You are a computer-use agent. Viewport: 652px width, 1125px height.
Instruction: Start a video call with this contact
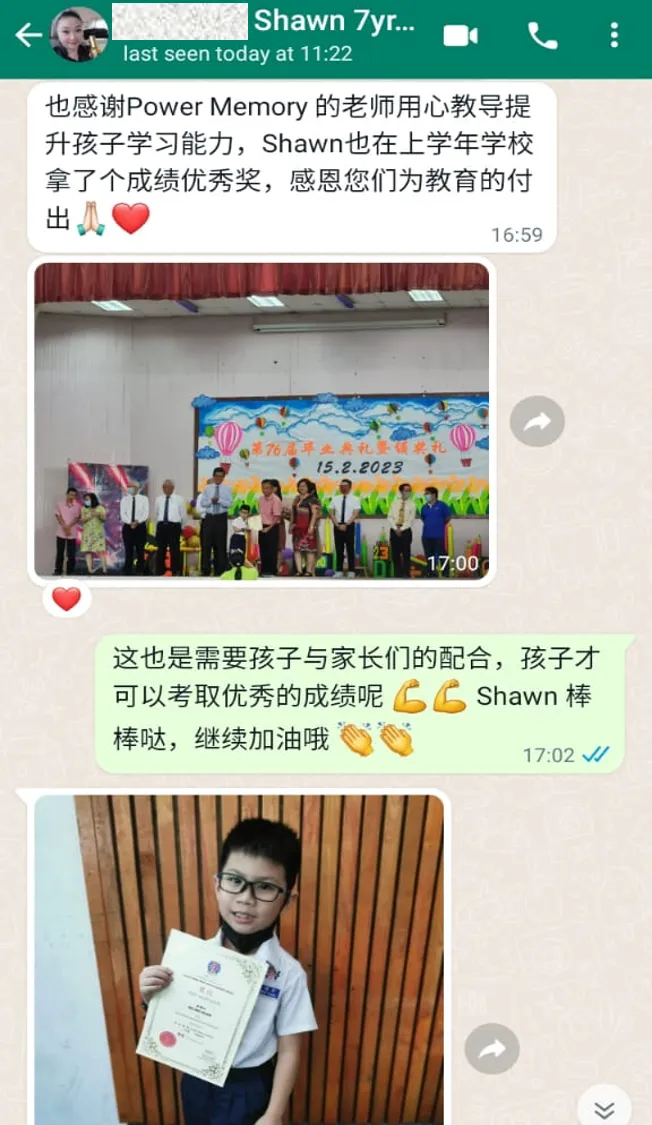pos(460,35)
